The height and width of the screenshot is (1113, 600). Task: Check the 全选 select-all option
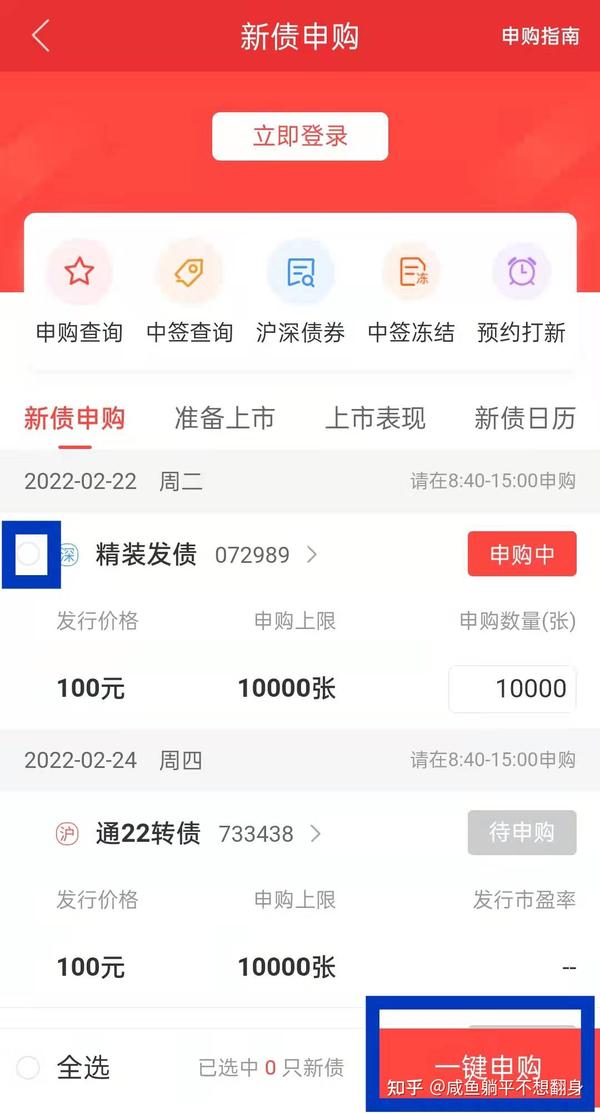coord(62,1067)
